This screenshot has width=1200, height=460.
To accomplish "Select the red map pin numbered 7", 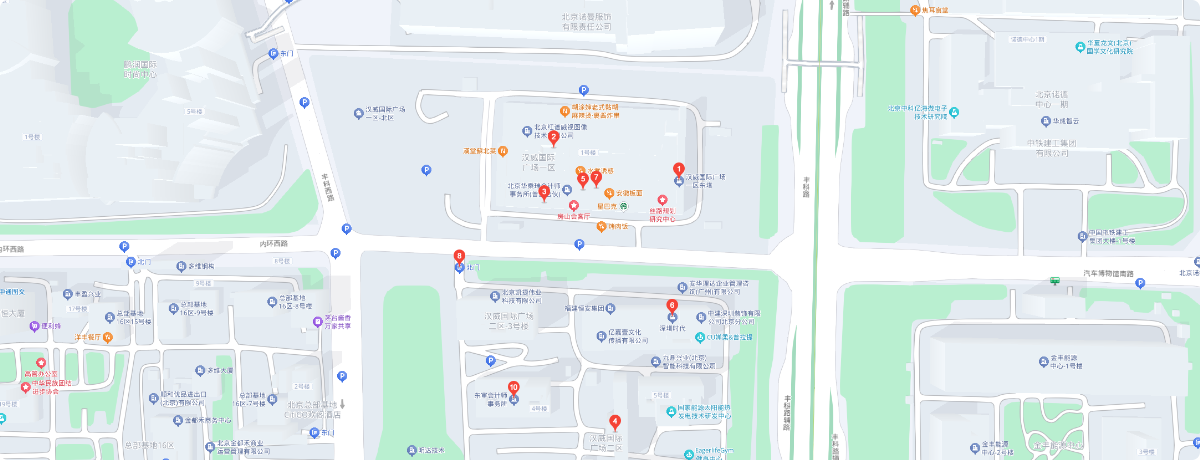I will [597, 178].
